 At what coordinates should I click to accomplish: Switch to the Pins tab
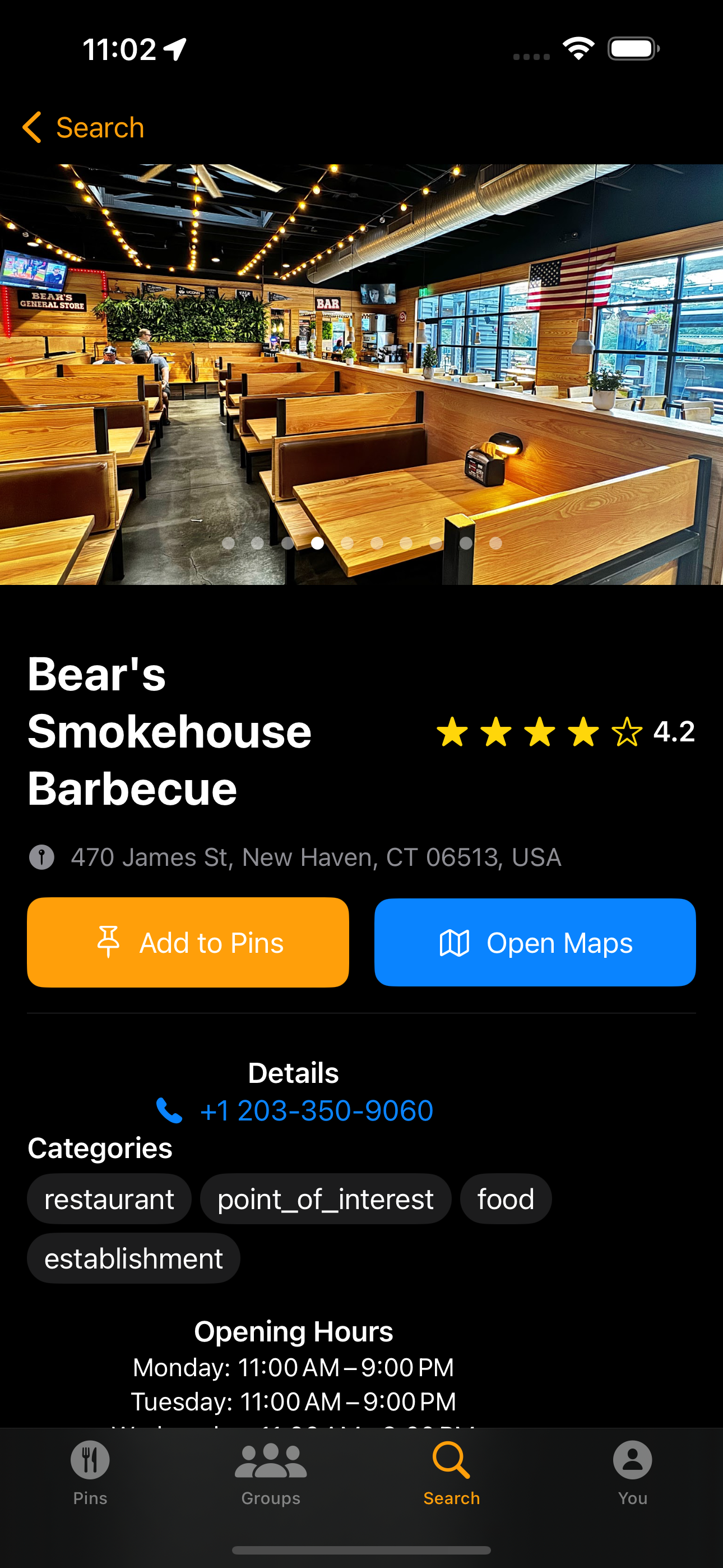click(x=90, y=1473)
